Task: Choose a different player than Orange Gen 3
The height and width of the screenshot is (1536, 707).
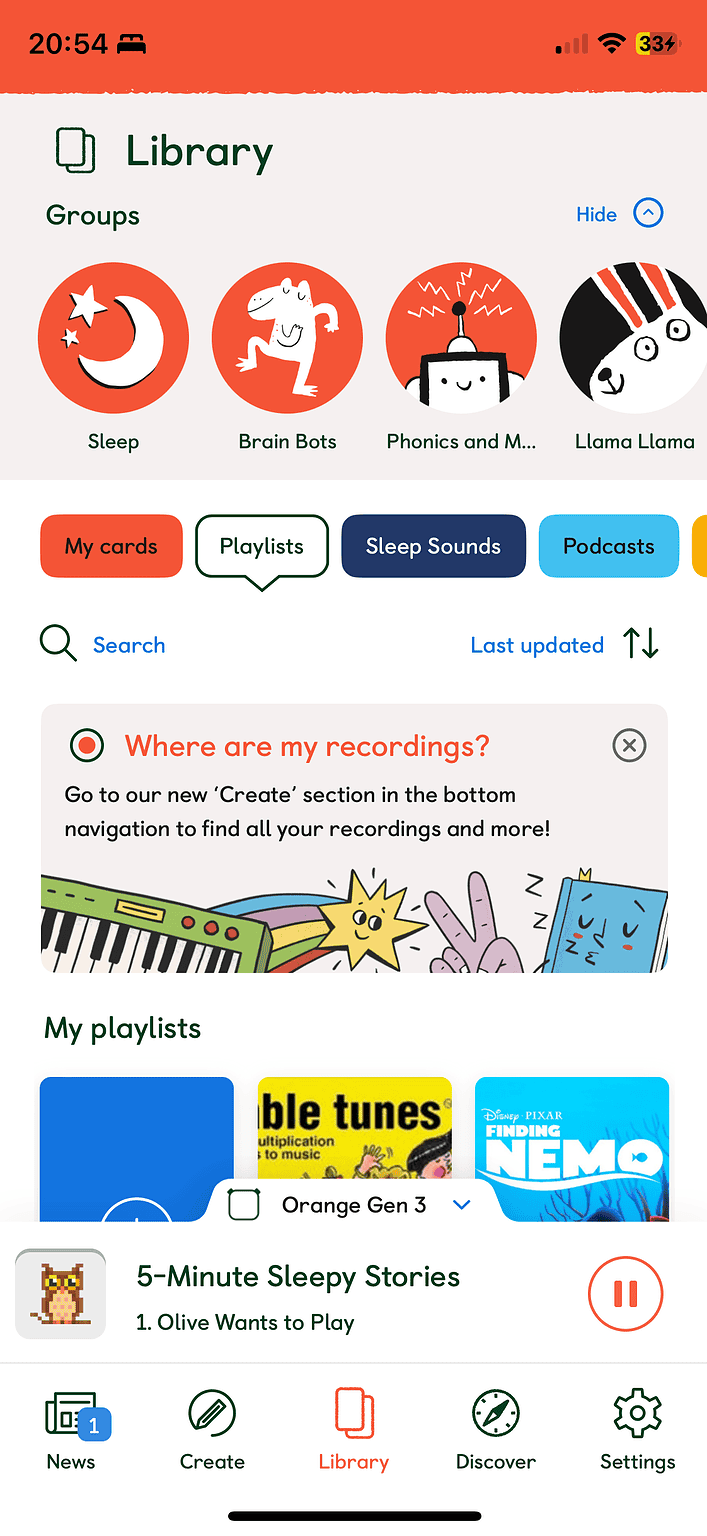Action: coord(355,1205)
